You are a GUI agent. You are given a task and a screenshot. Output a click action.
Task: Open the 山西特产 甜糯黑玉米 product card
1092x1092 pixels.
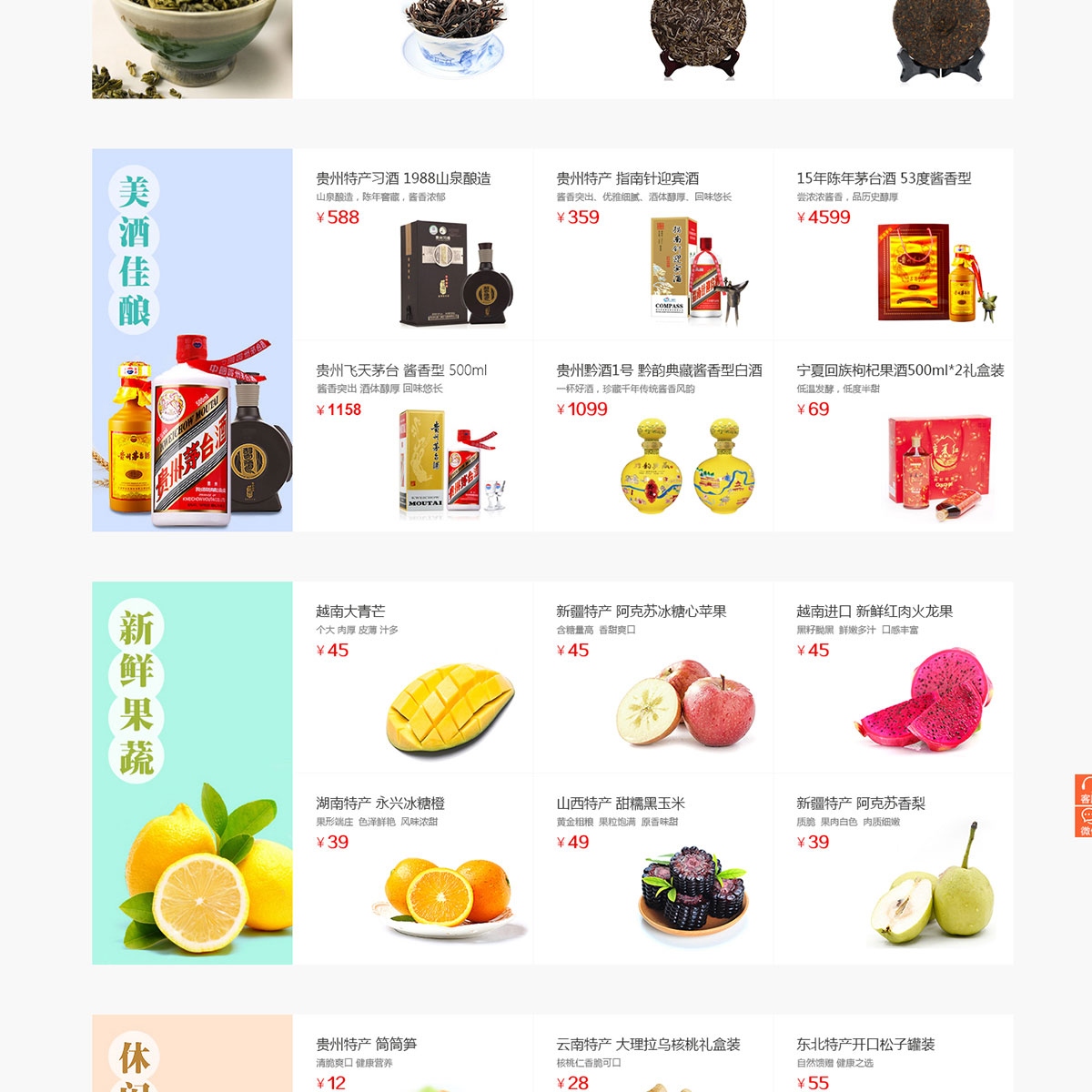click(652, 869)
